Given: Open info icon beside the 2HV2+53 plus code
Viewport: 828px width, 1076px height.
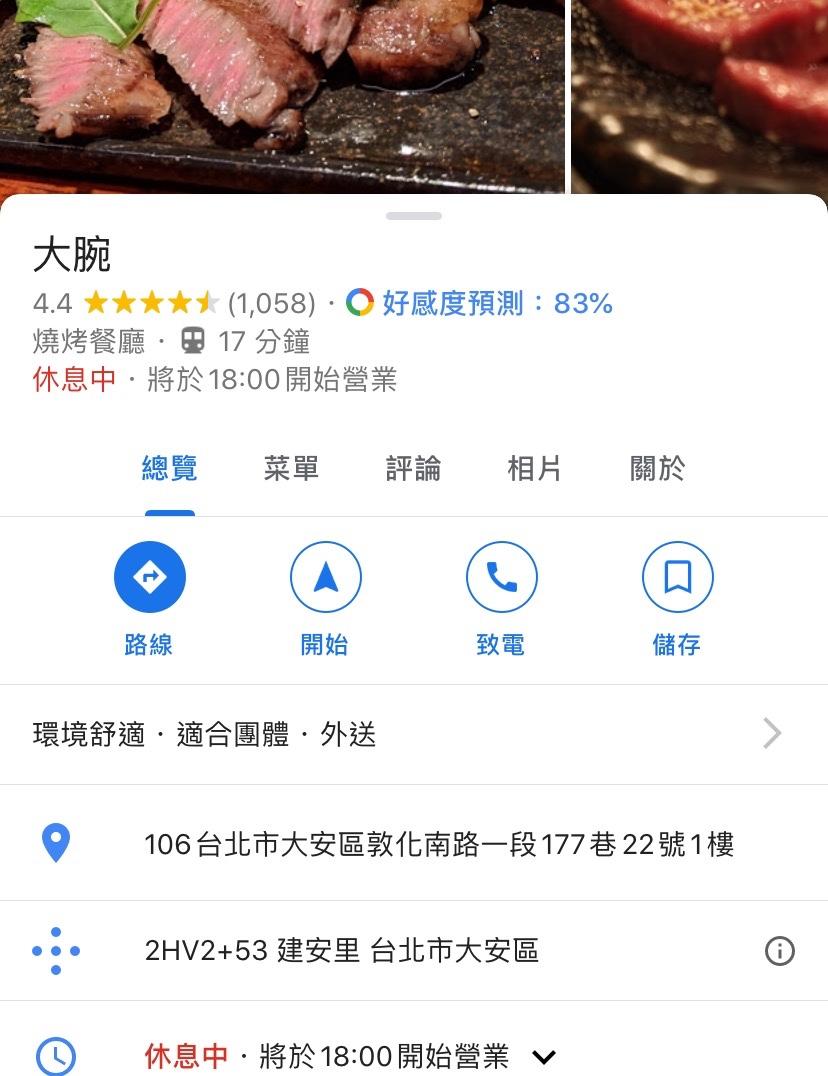Looking at the screenshot, I should click(779, 951).
